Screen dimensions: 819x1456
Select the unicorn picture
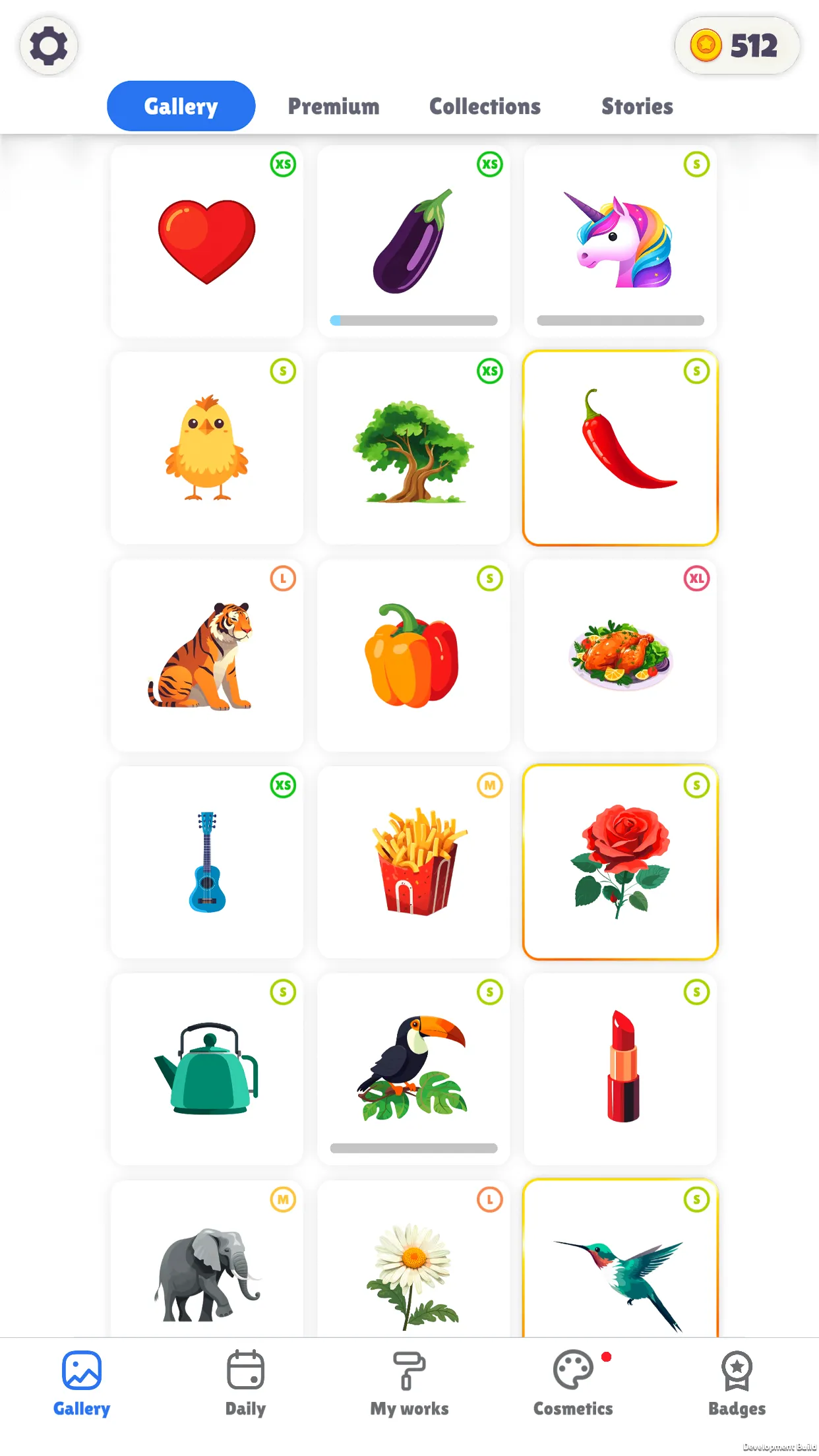tap(621, 241)
